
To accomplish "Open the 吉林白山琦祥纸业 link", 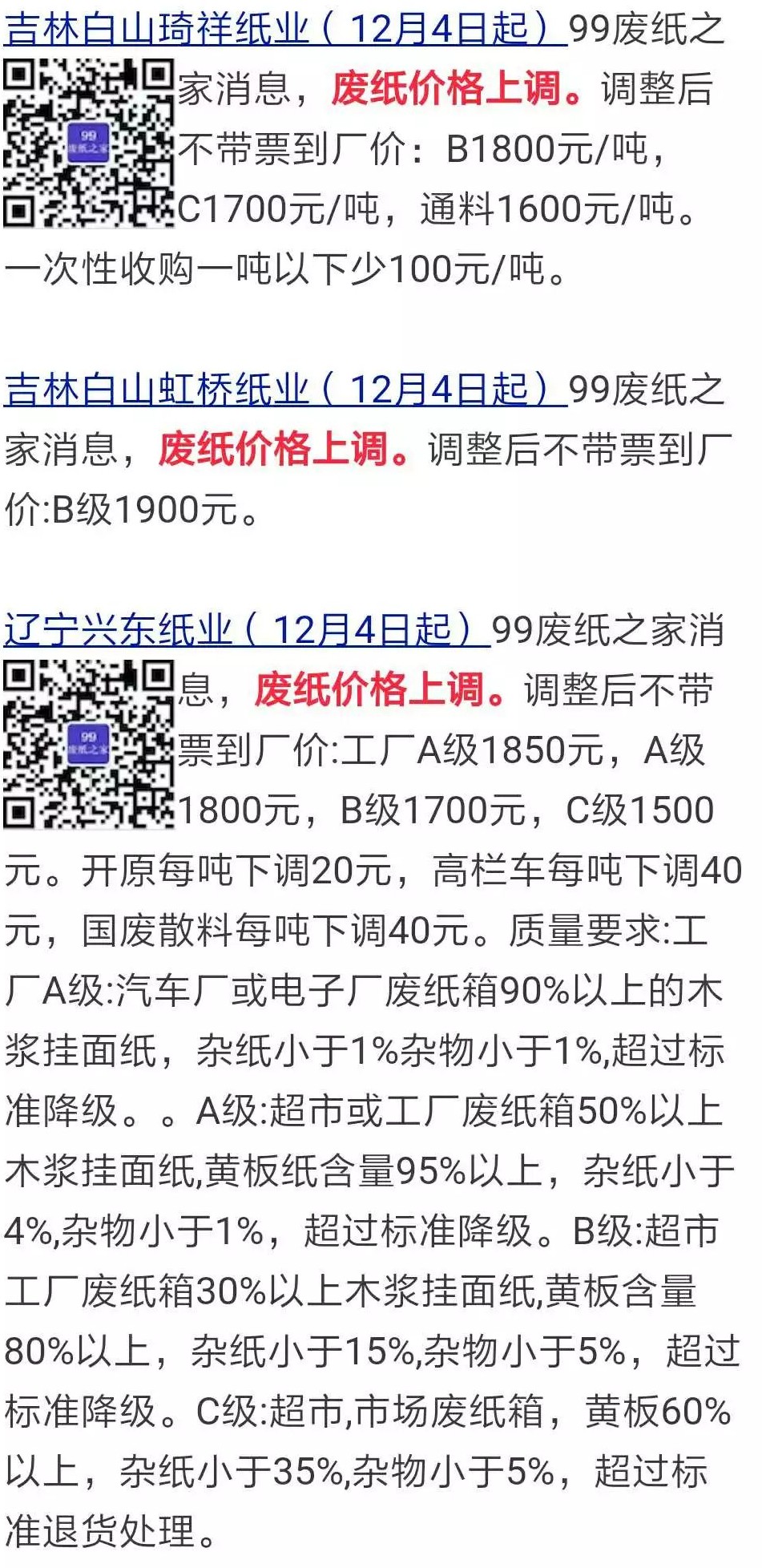I will [x=284, y=29].
